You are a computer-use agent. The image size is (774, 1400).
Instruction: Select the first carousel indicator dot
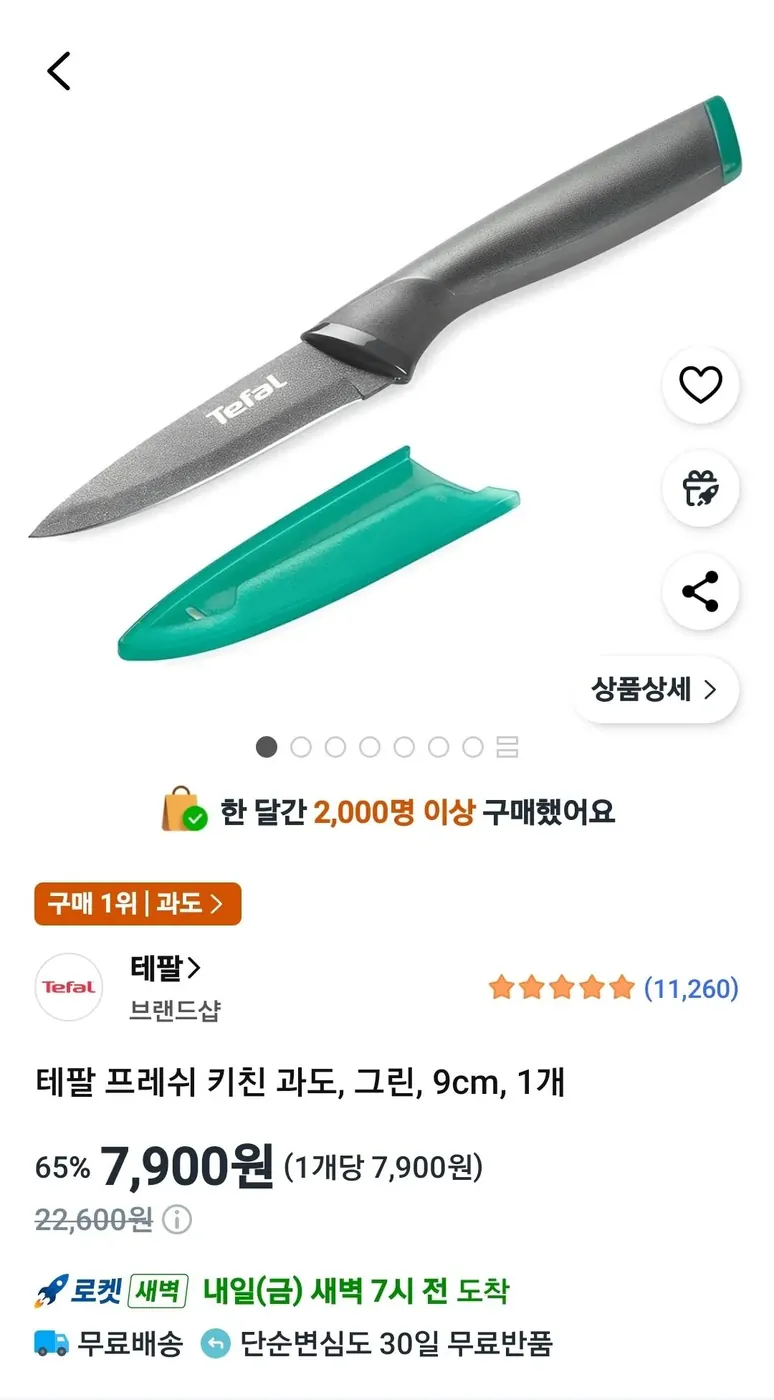point(266,747)
